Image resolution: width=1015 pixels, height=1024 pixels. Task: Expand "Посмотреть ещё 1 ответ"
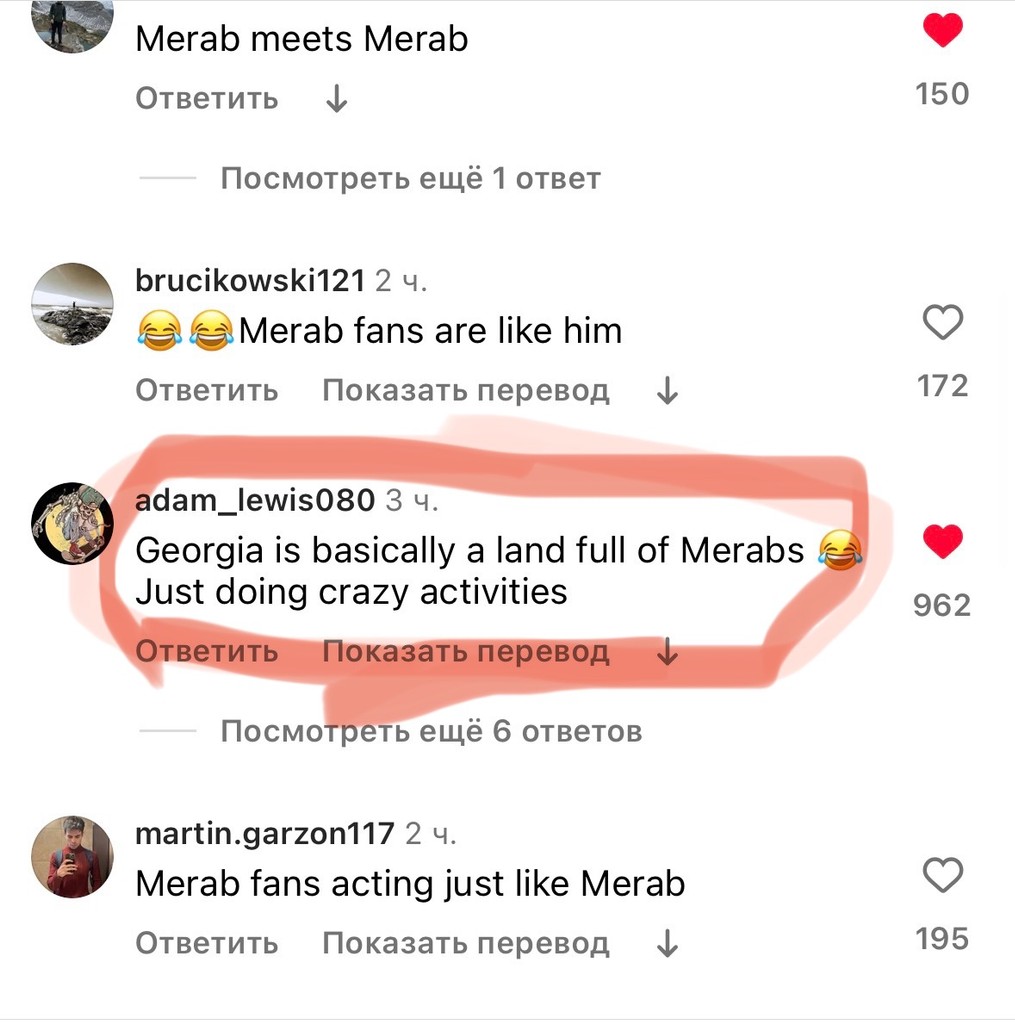tap(410, 179)
